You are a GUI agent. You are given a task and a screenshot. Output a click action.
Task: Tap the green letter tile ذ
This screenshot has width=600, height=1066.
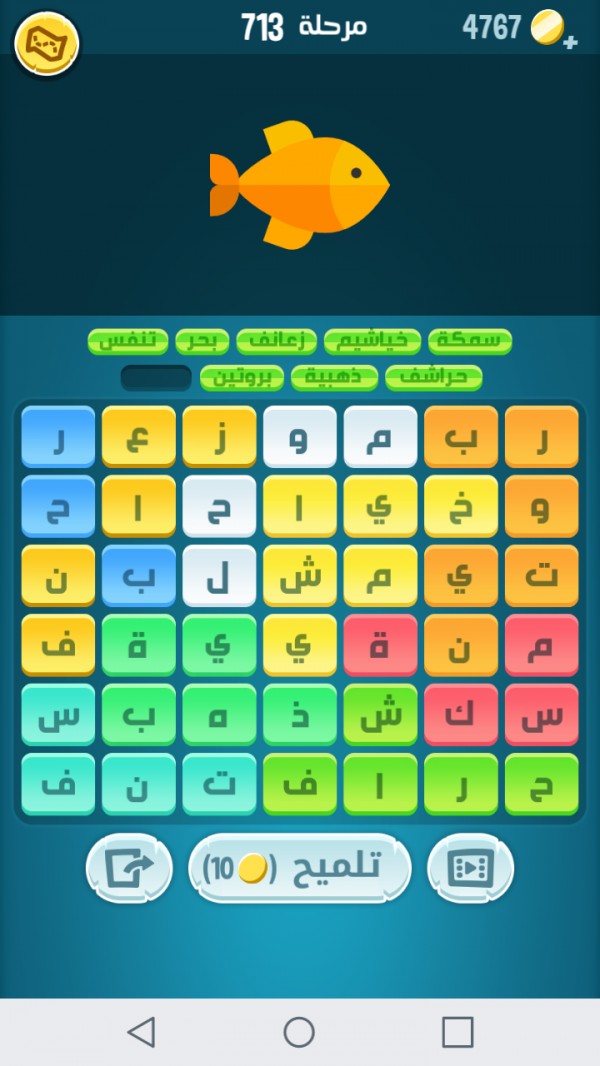pyautogui.click(x=300, y=715)
